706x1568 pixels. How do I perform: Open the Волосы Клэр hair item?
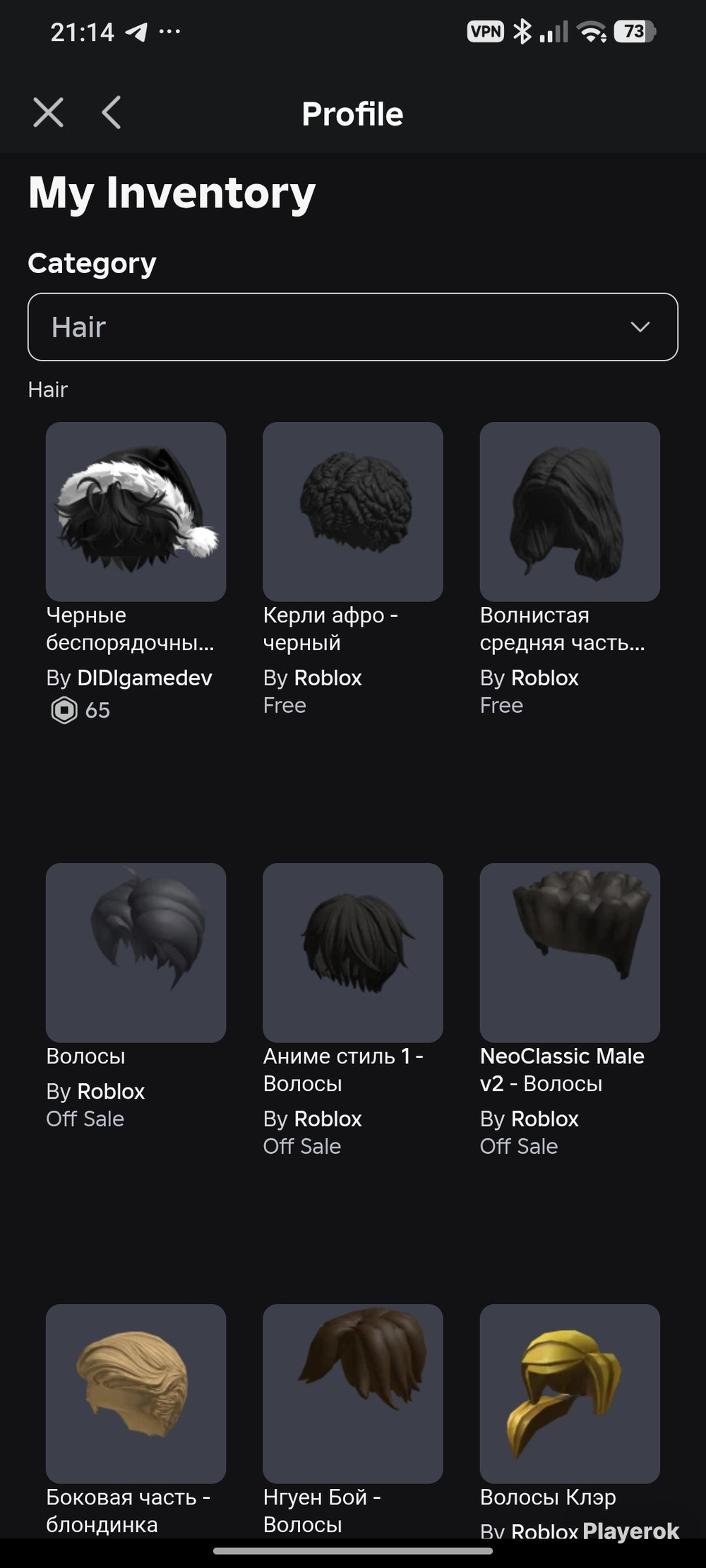[570, 1394]
